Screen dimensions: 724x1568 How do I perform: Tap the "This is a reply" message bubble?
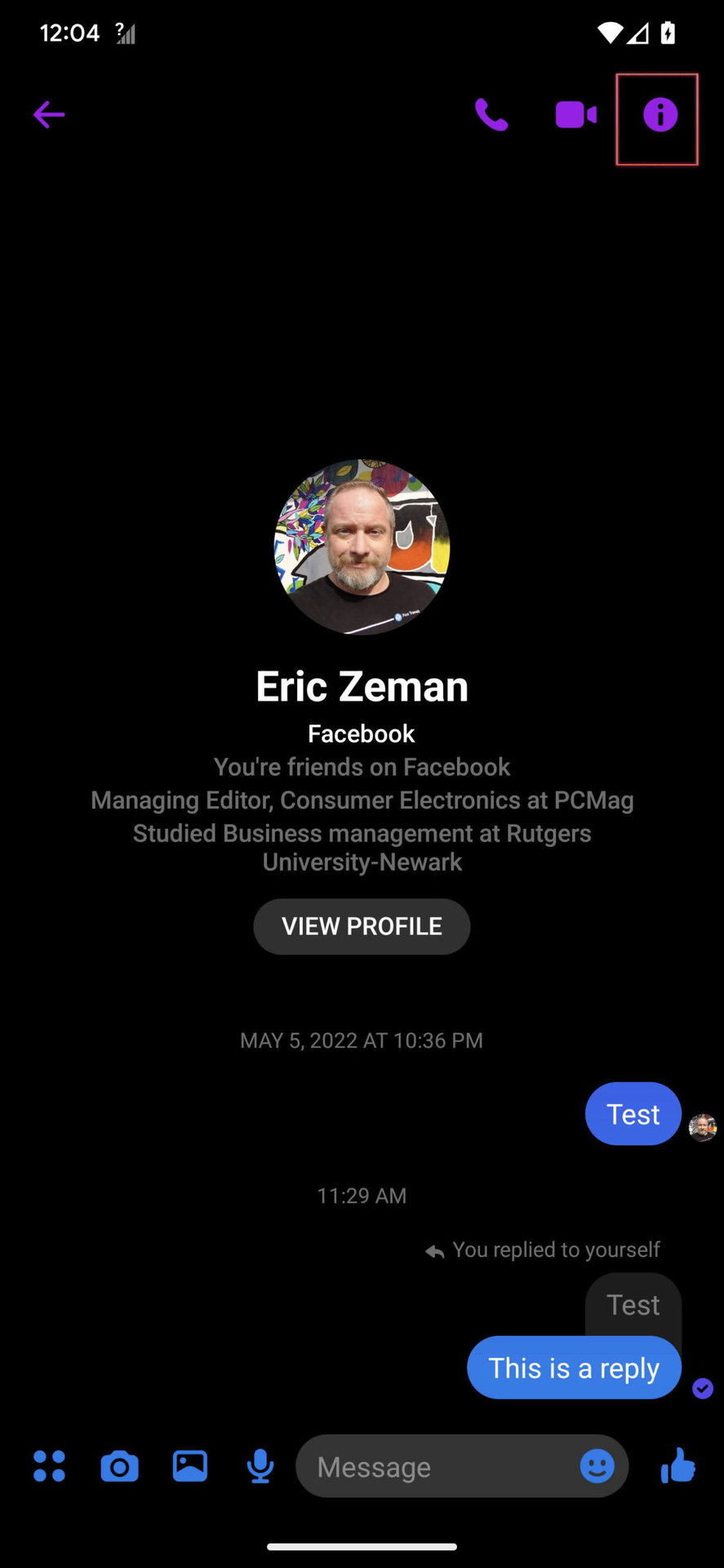(x=574, y=1368)
